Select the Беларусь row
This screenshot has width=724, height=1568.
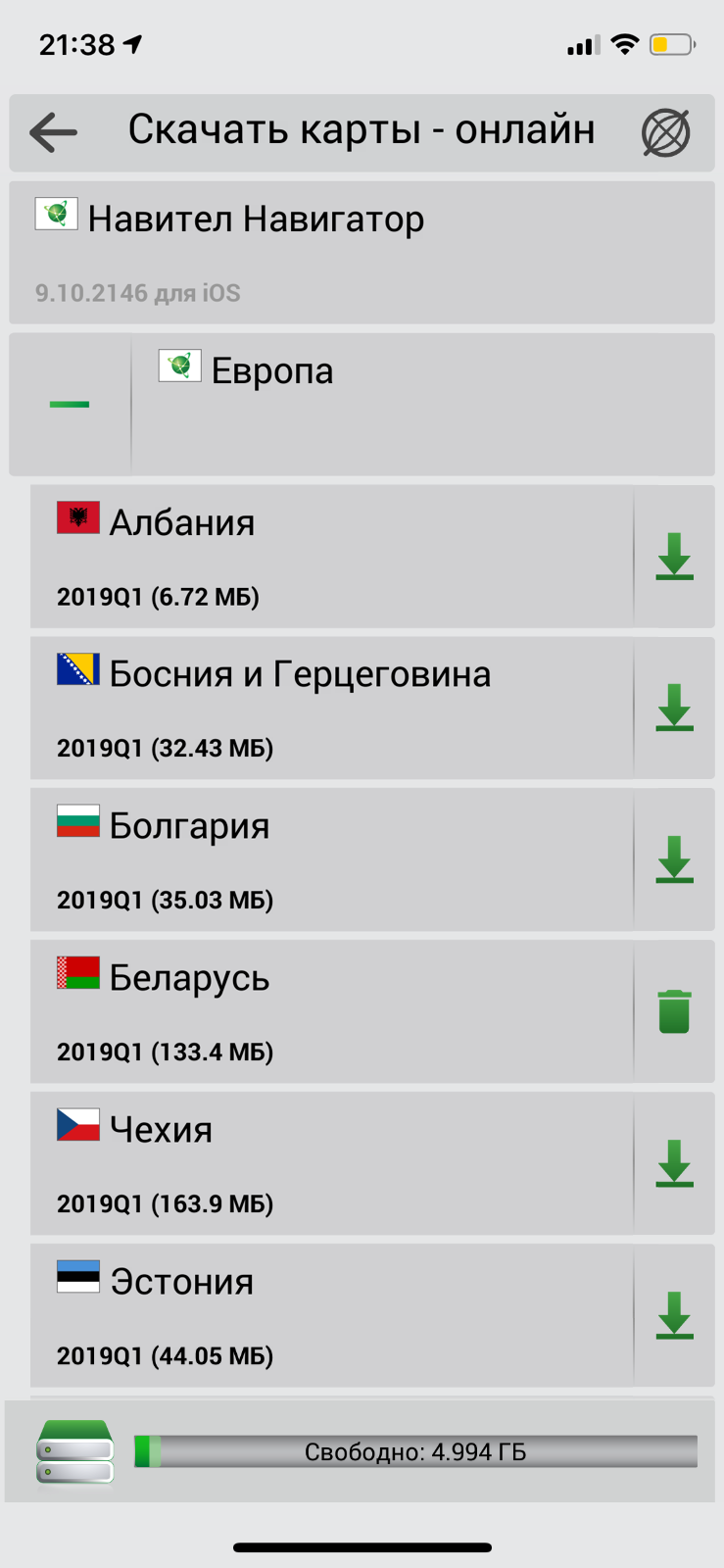coord(332,1011)
